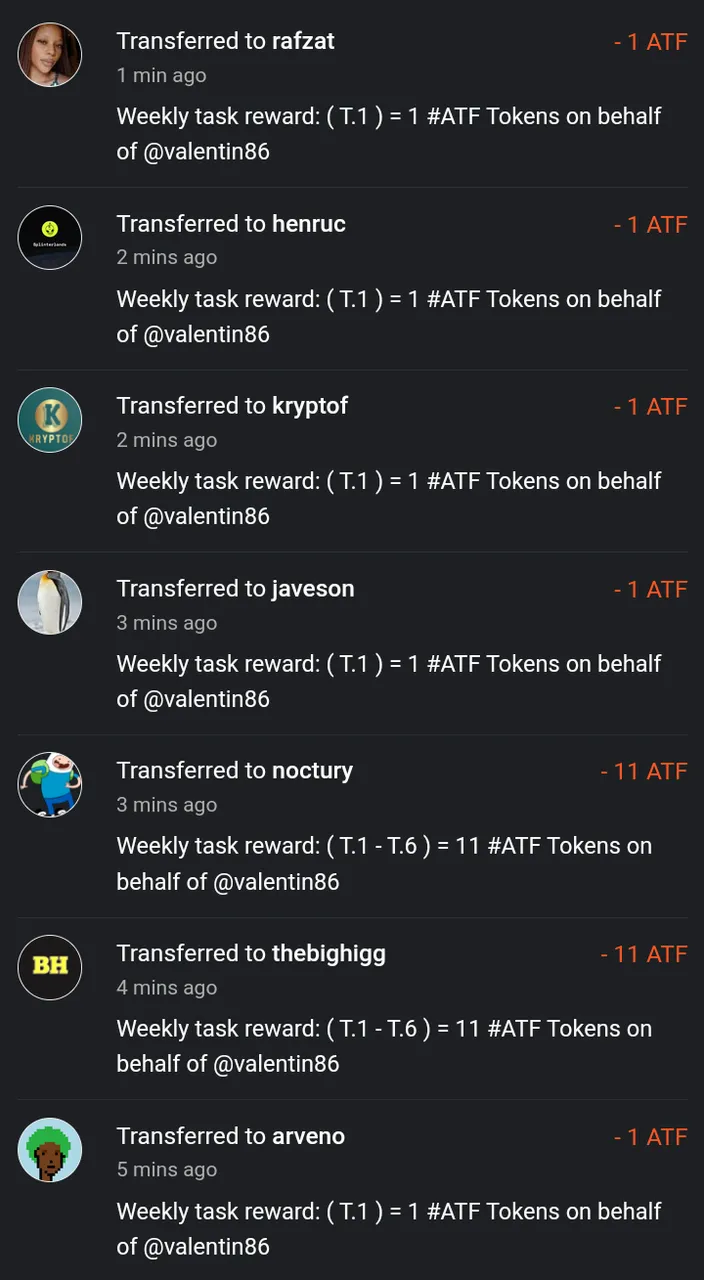Screen dimensions: 704x1280
Task: Tap the thebighigg username
Action: [x=328, y=954]
